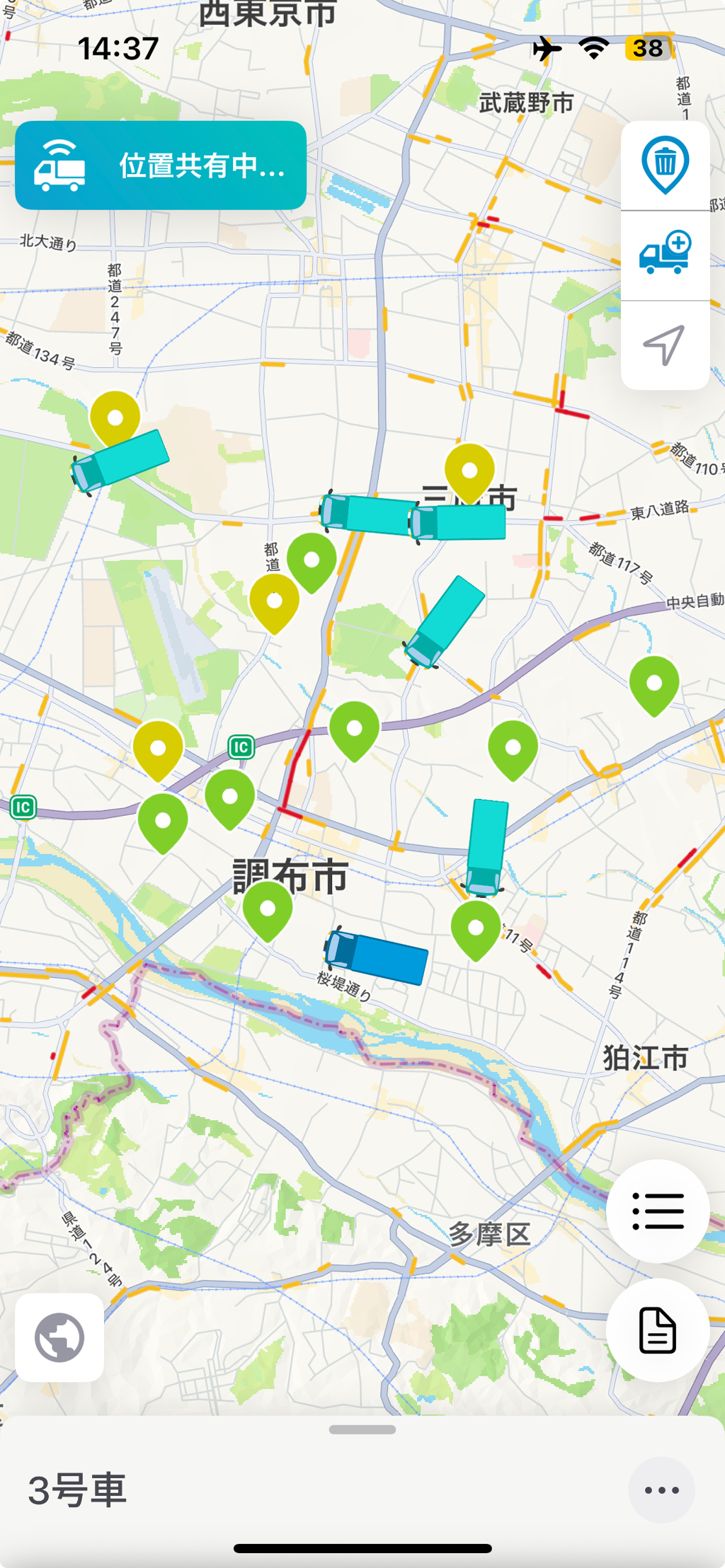Open the list view button
The height and width of the screenshot is (1568, 725).
tap(658, 1211)
